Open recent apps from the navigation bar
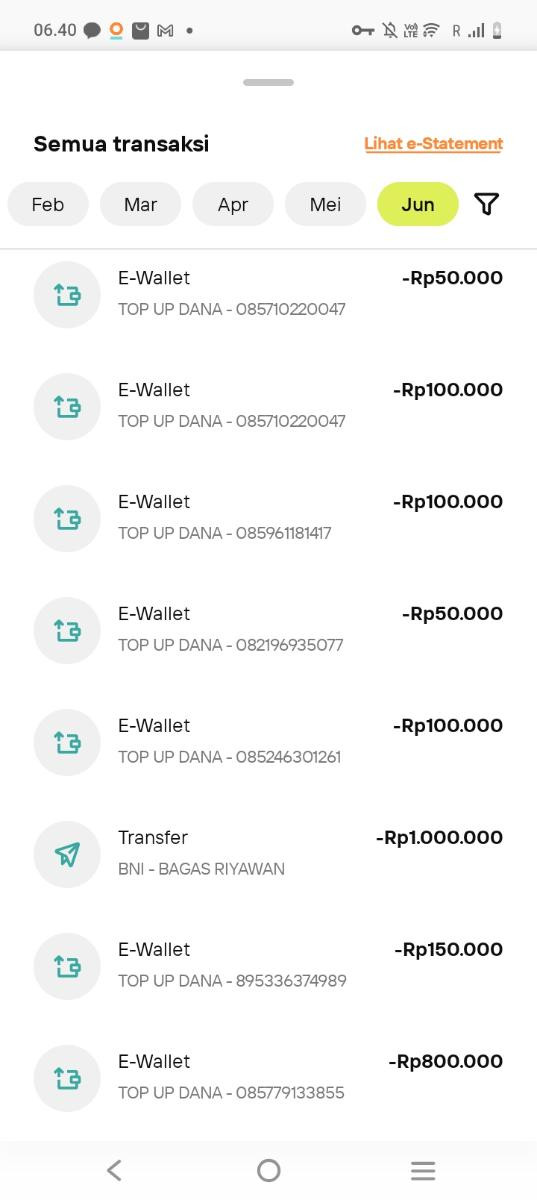 point(423,1170)
